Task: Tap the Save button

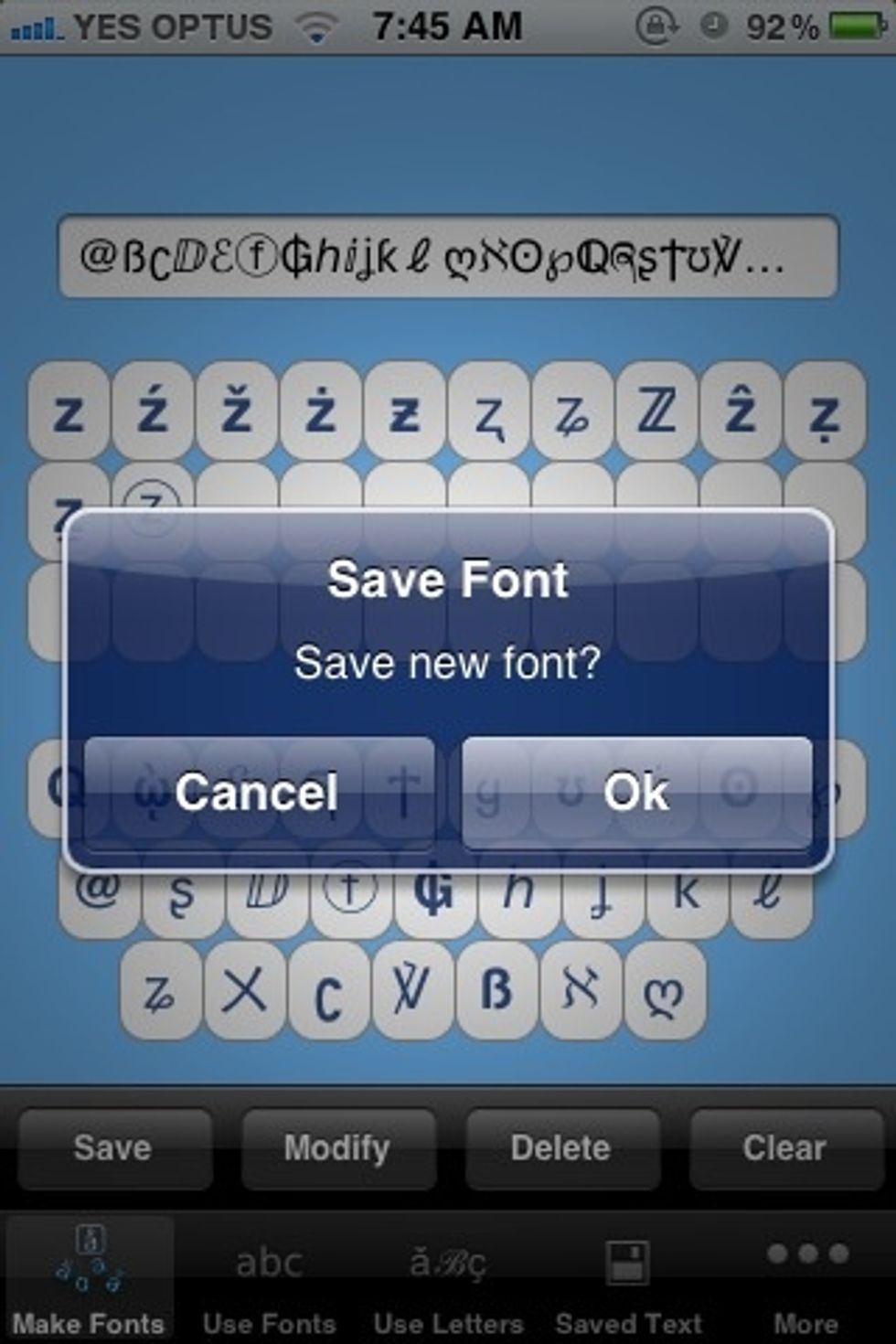Action: (x=113, y=1148)
